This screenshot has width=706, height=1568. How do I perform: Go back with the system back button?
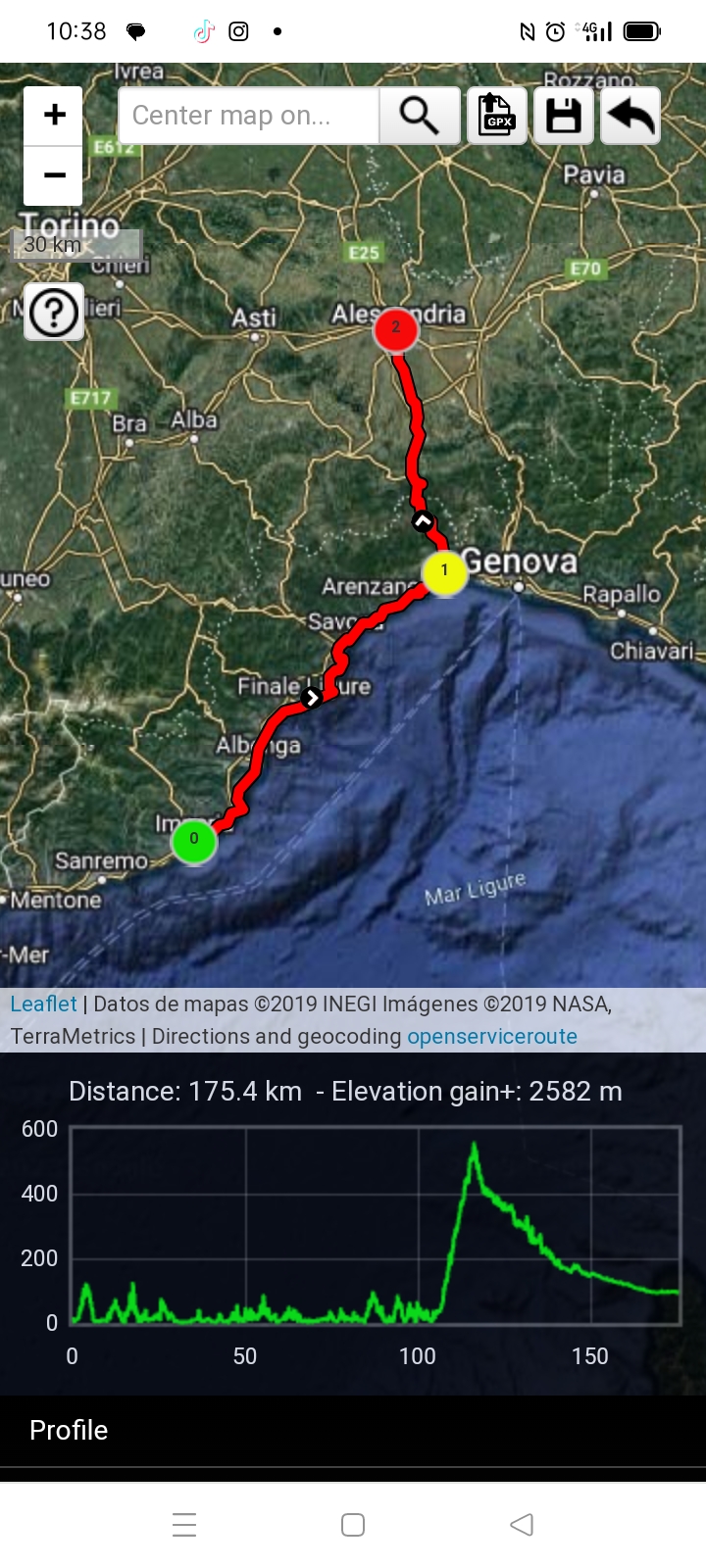point(522,1525)
